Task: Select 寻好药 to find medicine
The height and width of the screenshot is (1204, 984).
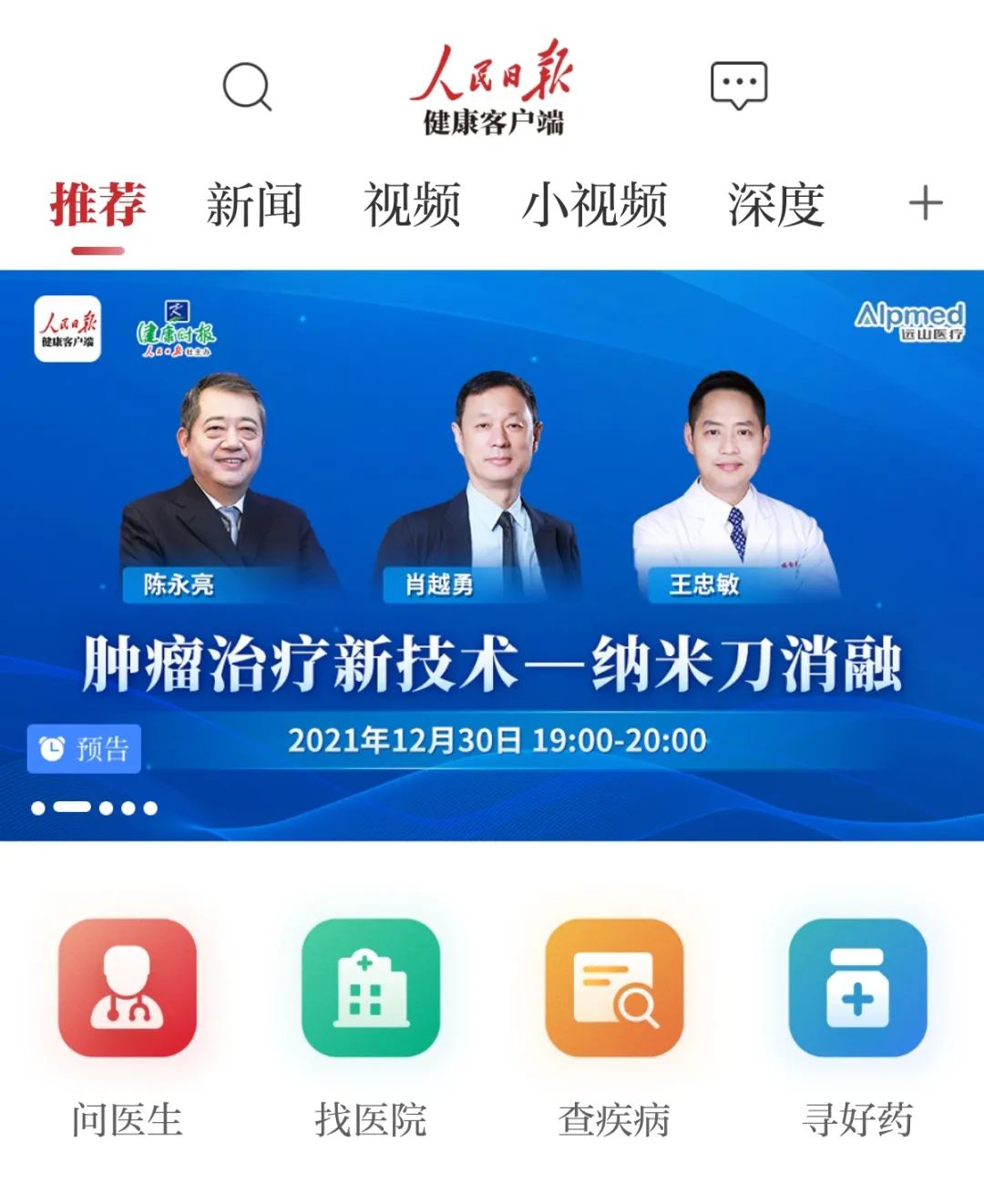Action: pos(857,988)
